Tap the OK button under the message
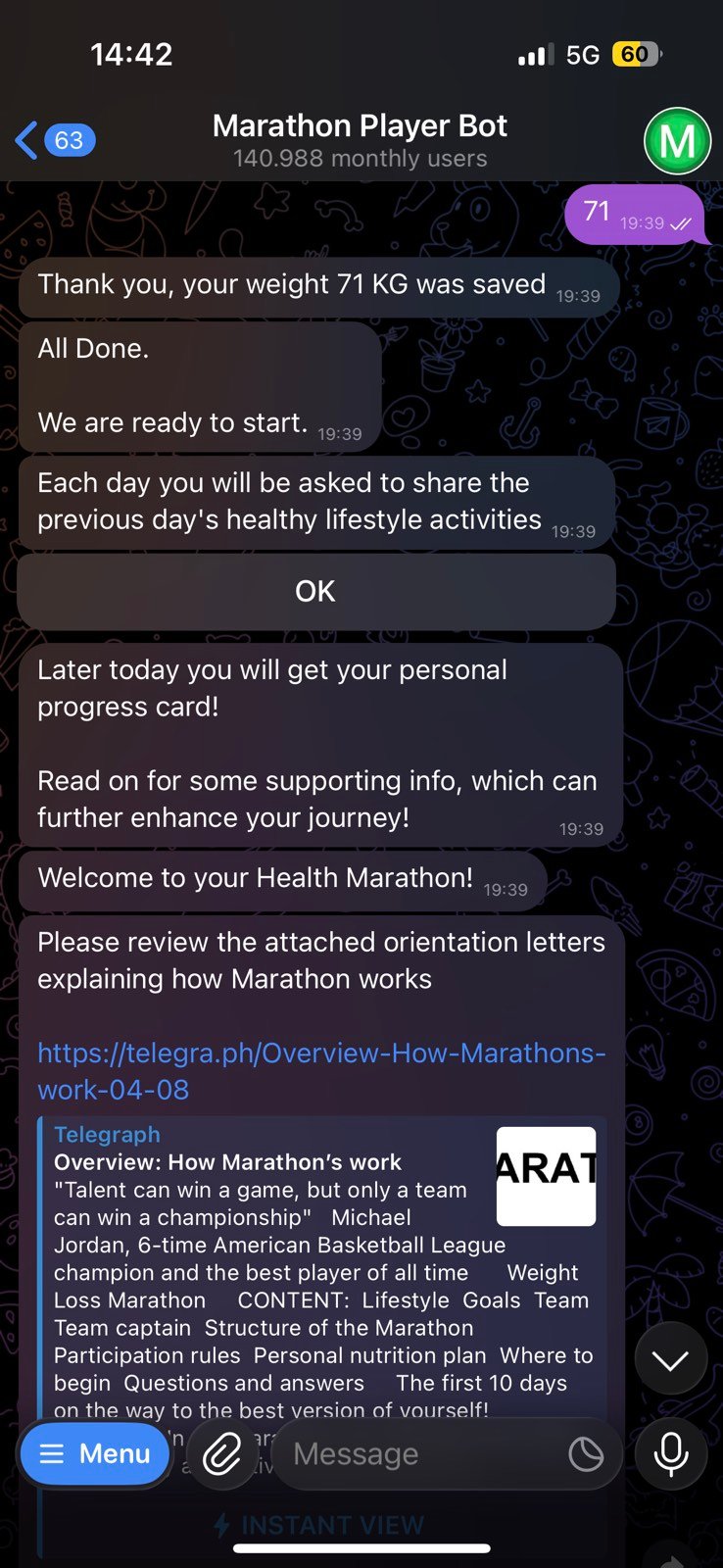Viewport: 723px width, 1568px height. 315,592
